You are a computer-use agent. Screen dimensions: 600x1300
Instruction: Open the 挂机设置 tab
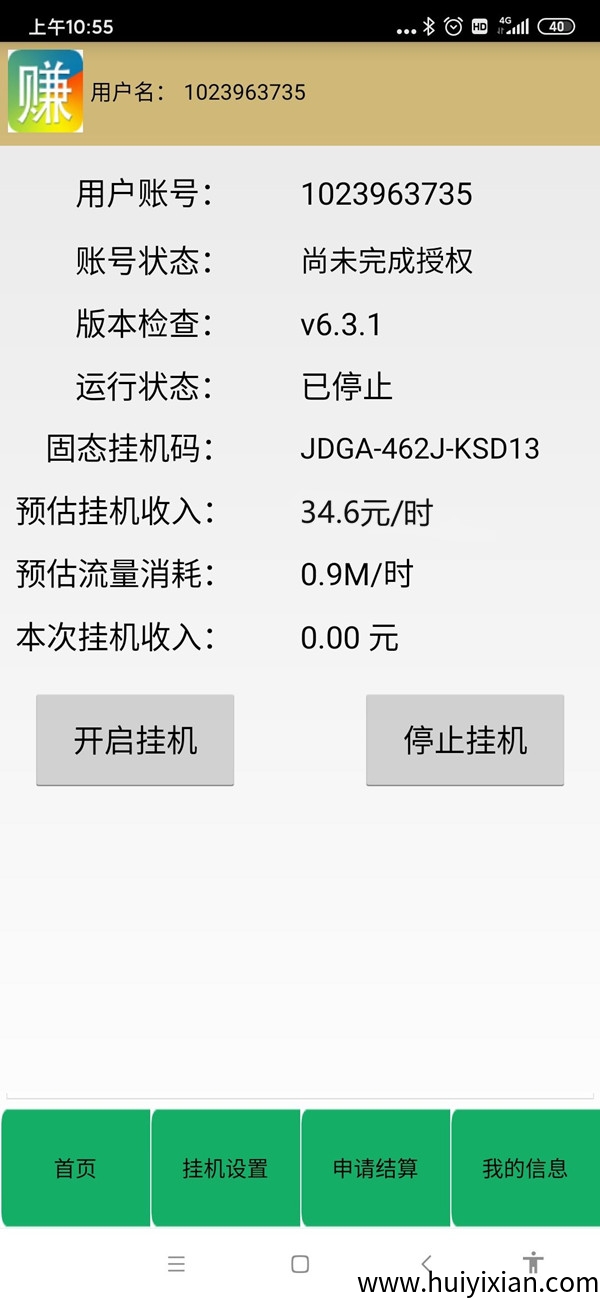225,1167
